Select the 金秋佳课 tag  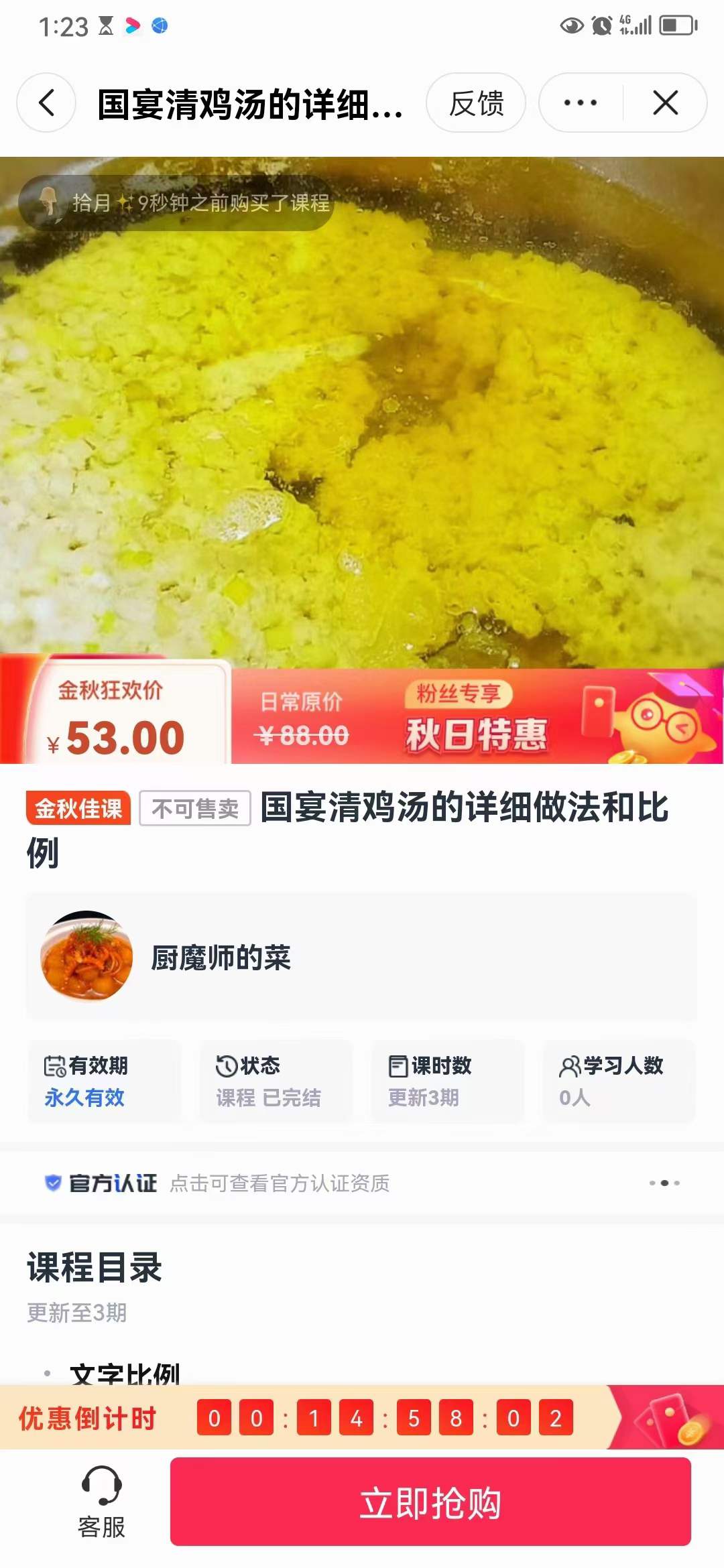[78, 809]
